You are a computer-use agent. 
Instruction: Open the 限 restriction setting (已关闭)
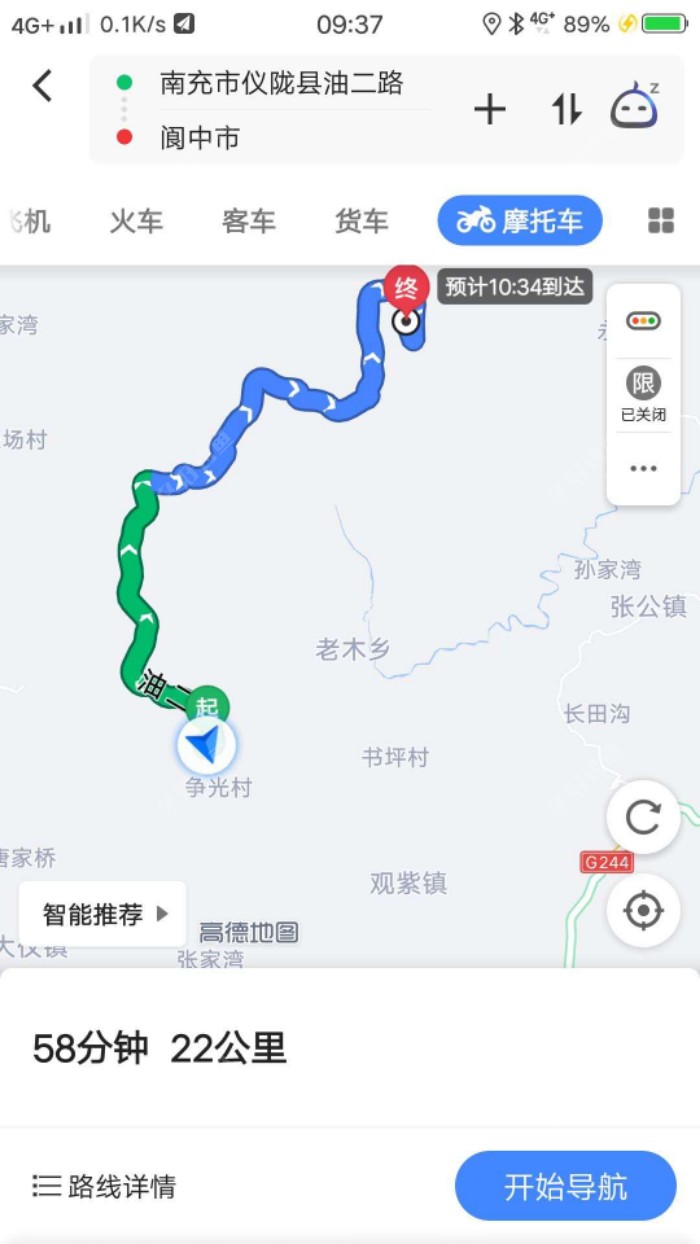click(x=643, y=394)
